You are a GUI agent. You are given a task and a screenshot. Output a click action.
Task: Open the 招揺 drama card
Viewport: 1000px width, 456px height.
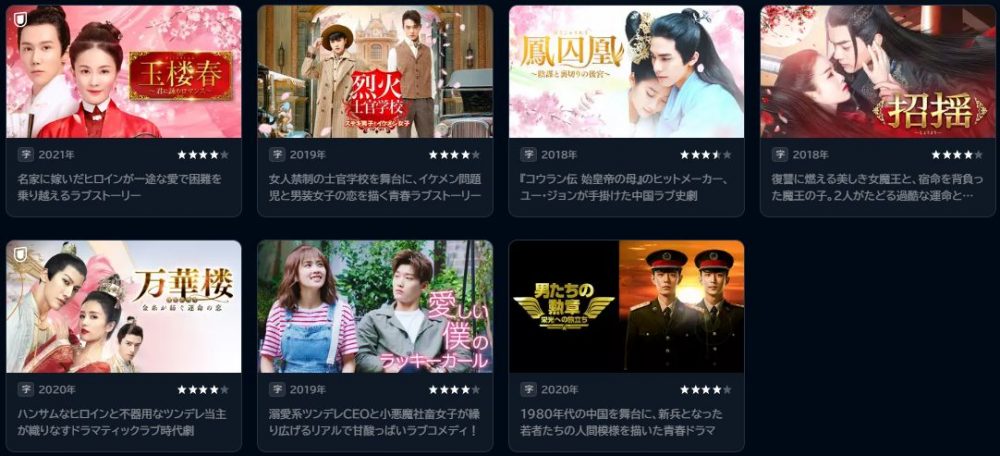click(x=877, y=72)
